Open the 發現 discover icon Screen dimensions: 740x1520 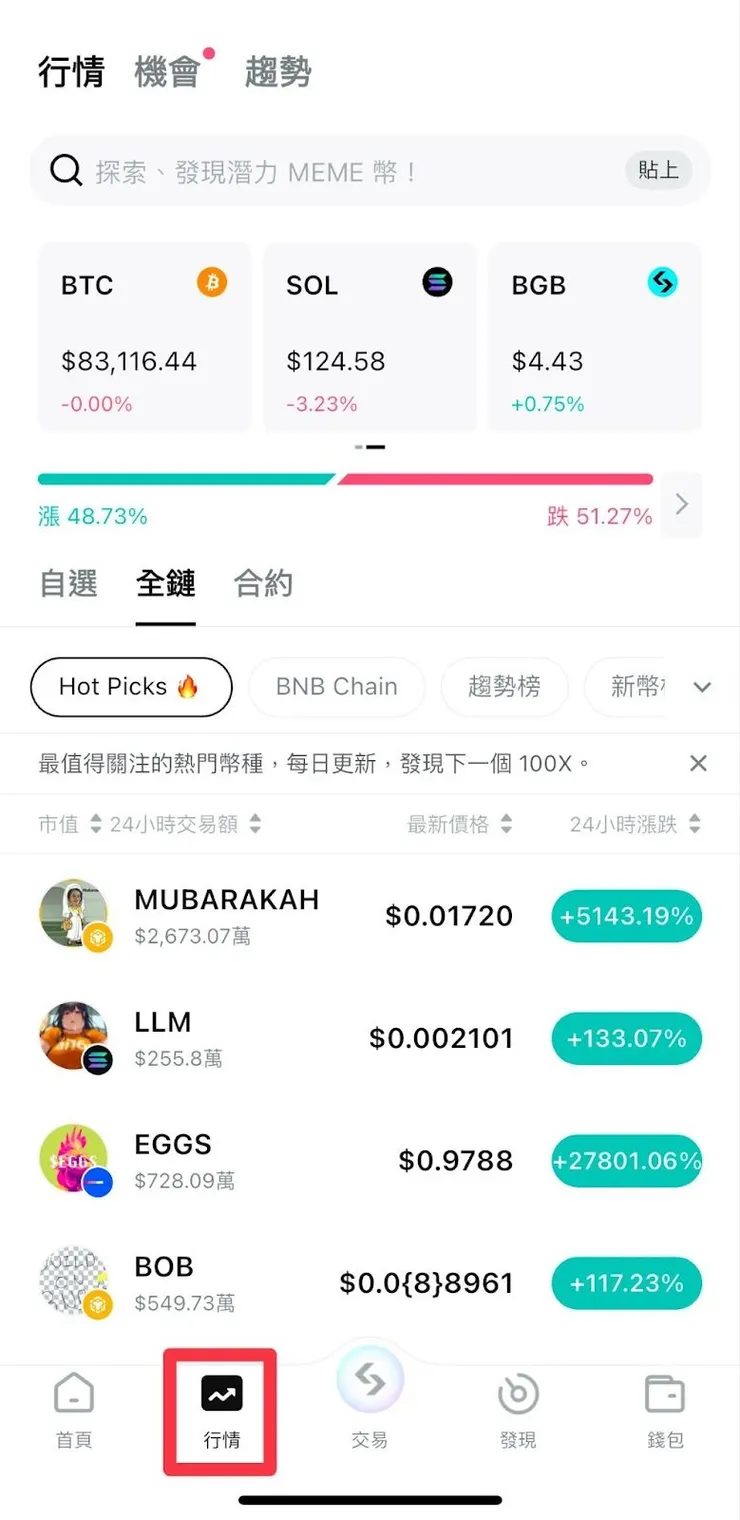[x=517, y=1392]
